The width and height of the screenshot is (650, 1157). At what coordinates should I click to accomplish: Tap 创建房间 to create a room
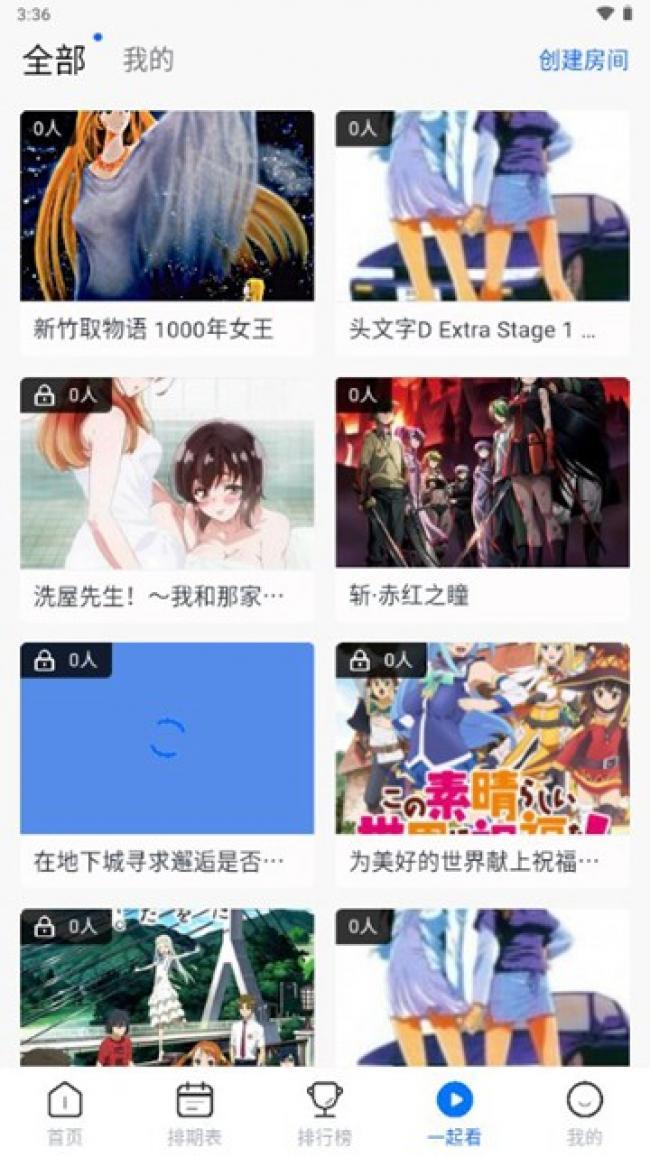click(x=584, y=60)
